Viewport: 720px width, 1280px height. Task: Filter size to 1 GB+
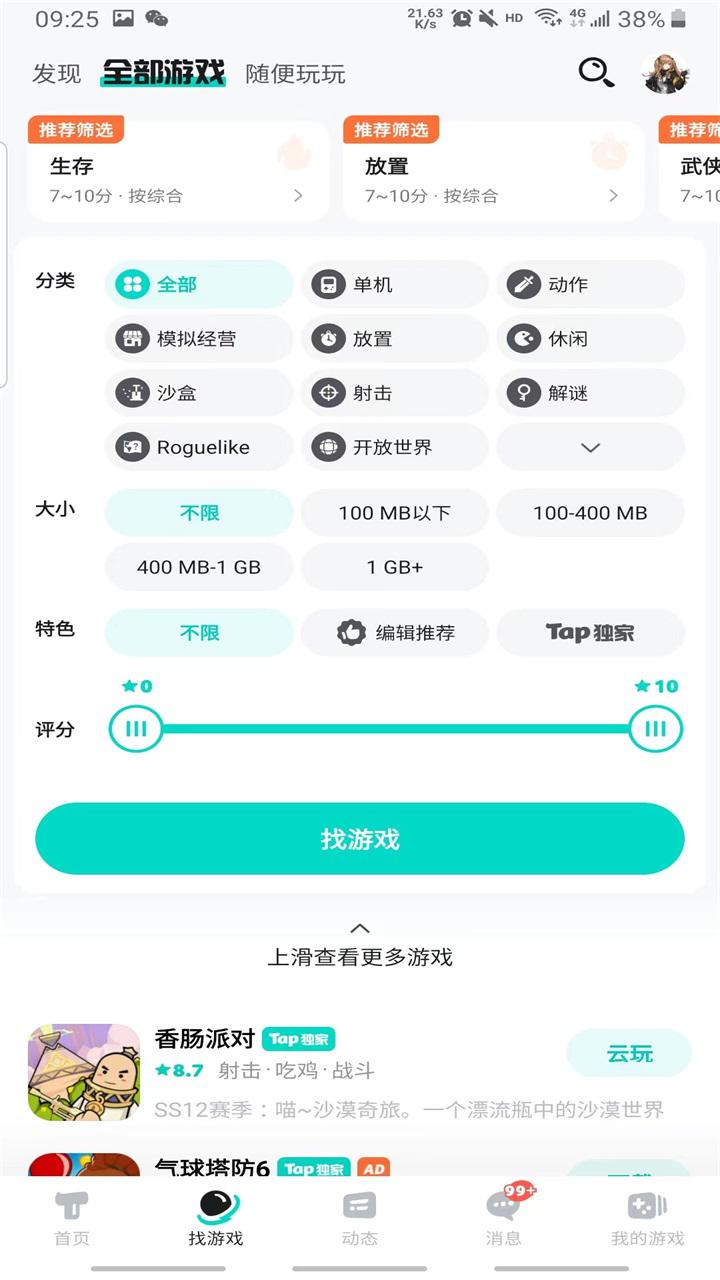click(x=395, y=567)
